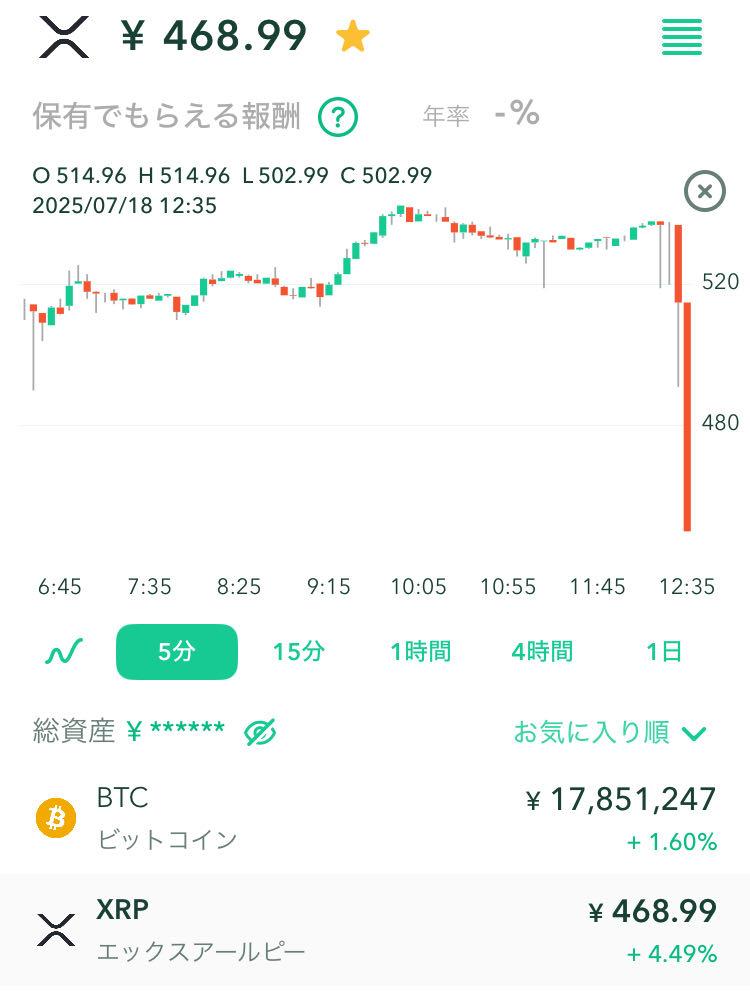This screenshot has width=750, height=992.
Task: Select the 1日 chart interval
Action: 662,650
